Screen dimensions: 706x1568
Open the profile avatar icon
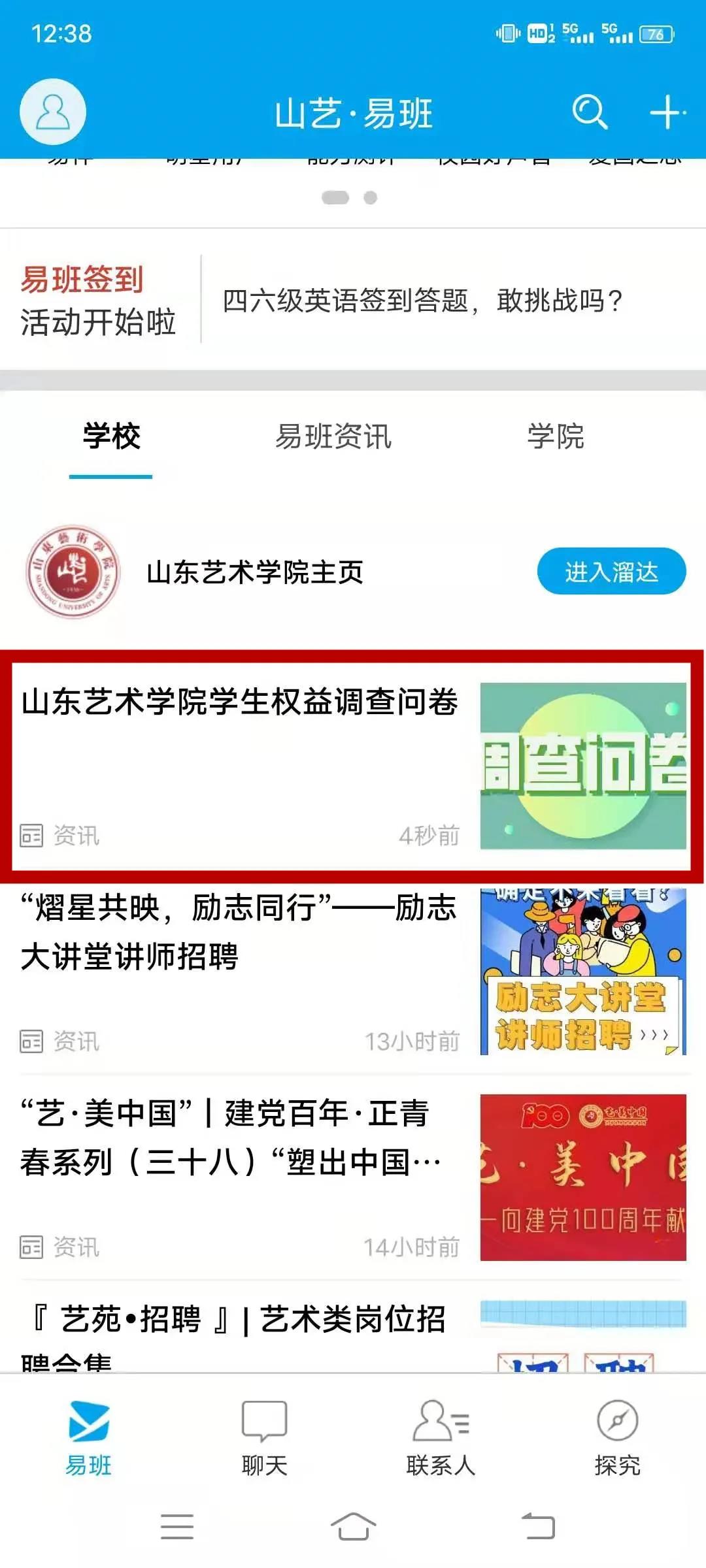53,112
